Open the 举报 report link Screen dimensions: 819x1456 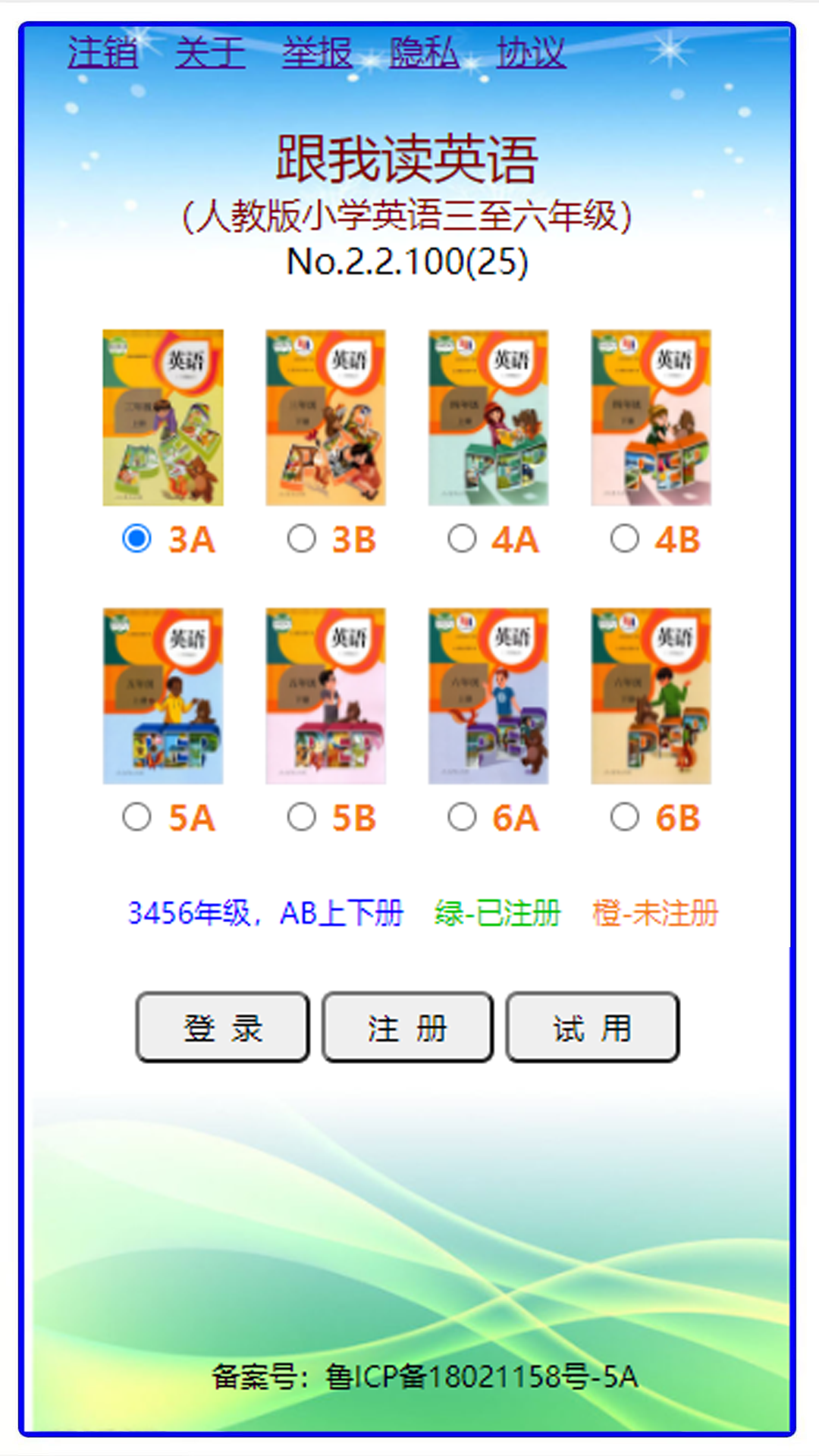[317, 53]
